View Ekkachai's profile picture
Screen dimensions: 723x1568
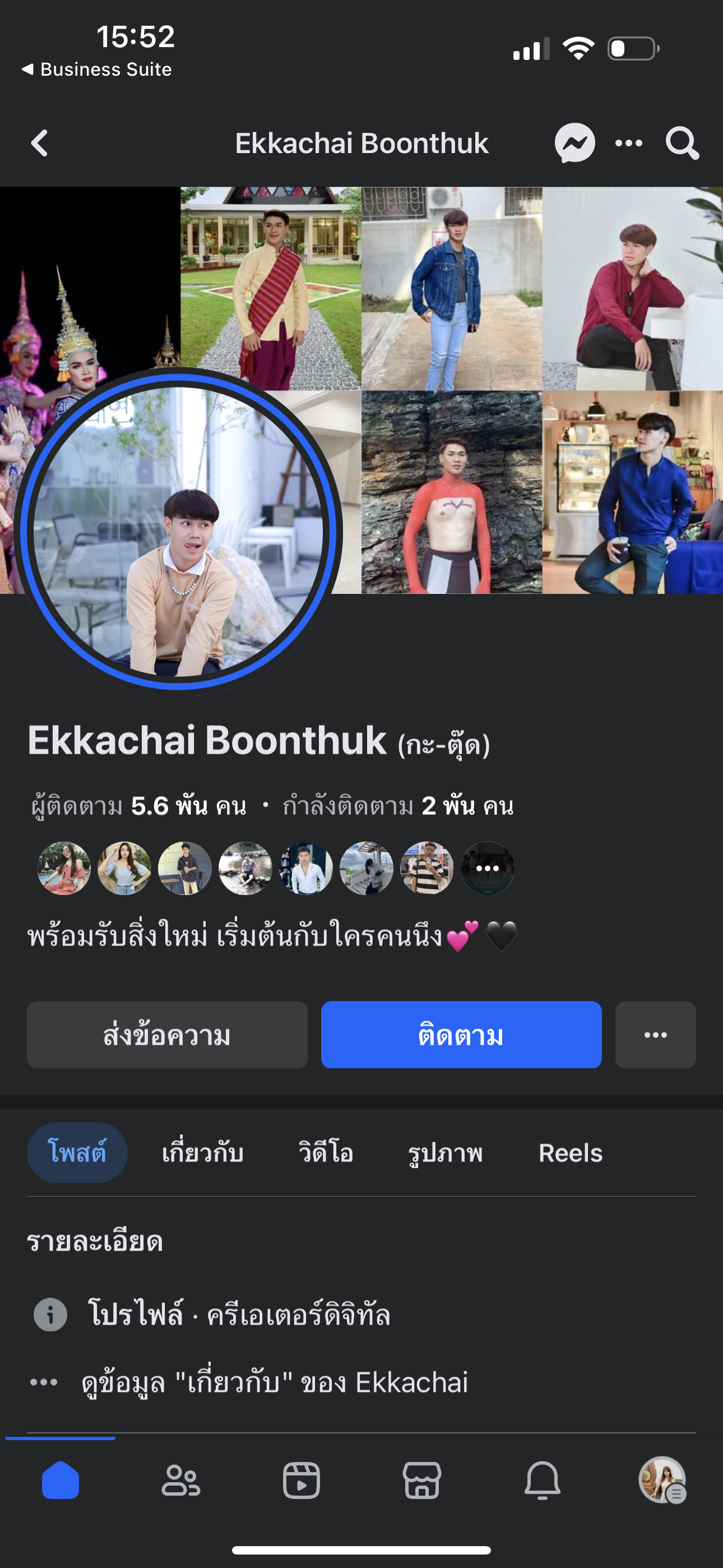click(x=178, y=531)
